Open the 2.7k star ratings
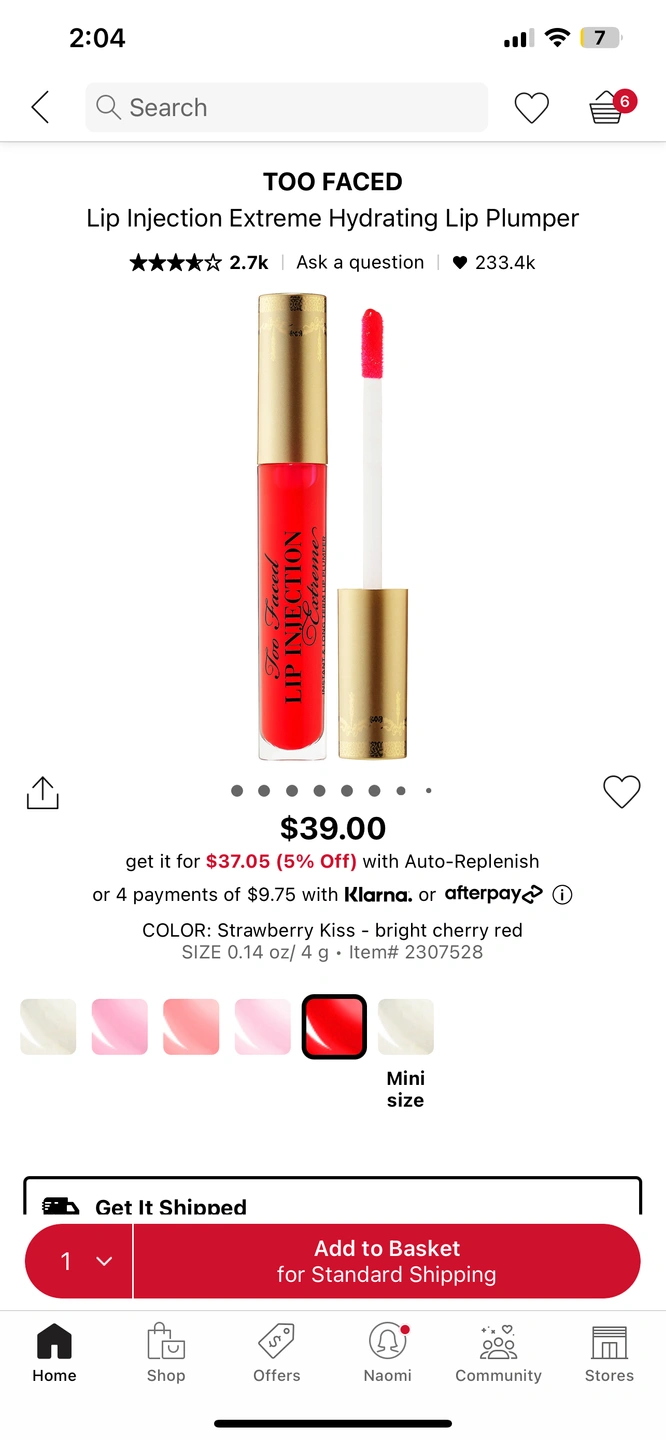The height and width of the screenshot is (1440, 666). click(199, 262)
